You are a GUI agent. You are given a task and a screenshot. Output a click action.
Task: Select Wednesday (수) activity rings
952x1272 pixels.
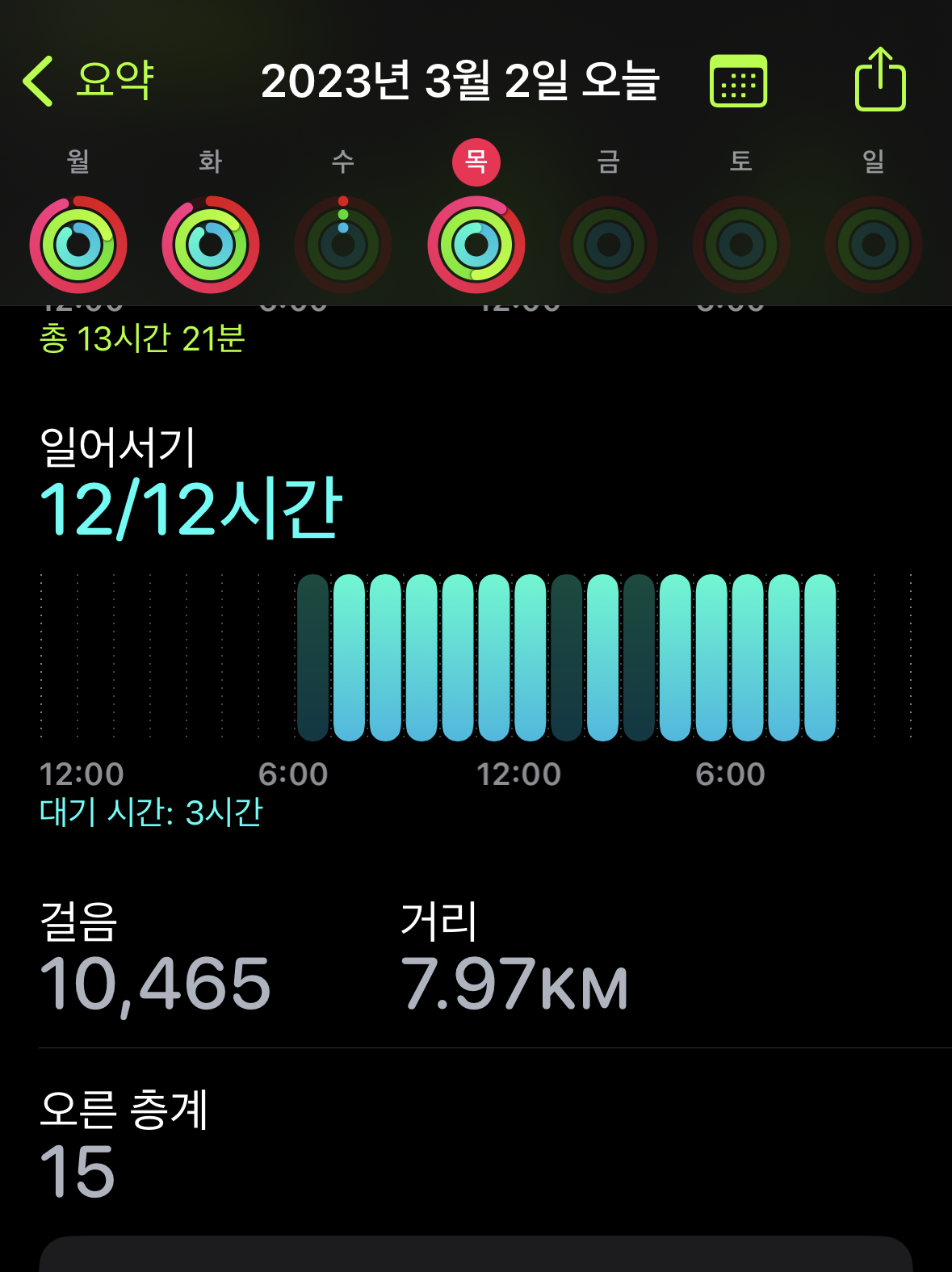click(343, 244)
